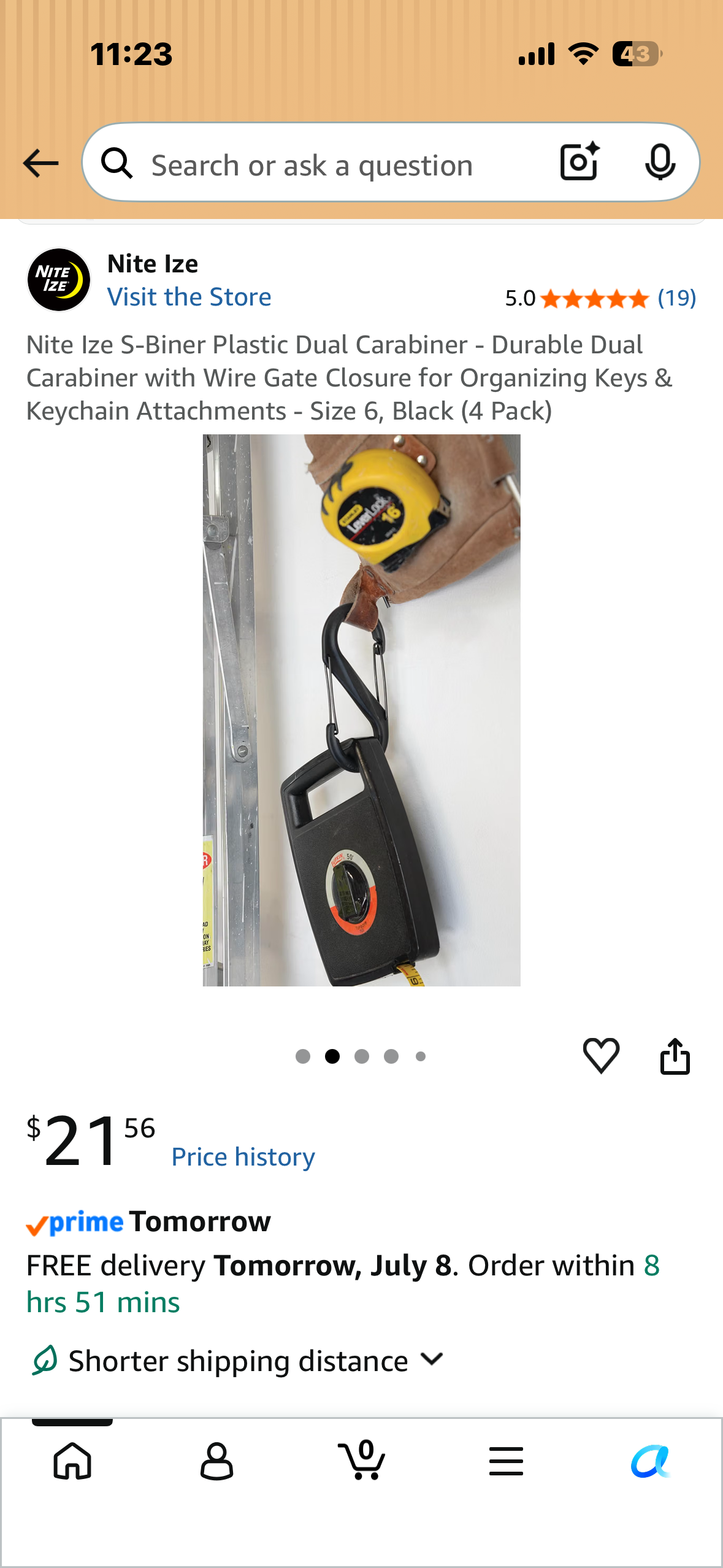Open the carabiner product photo

pyautogui.click(x=361, y=710)
